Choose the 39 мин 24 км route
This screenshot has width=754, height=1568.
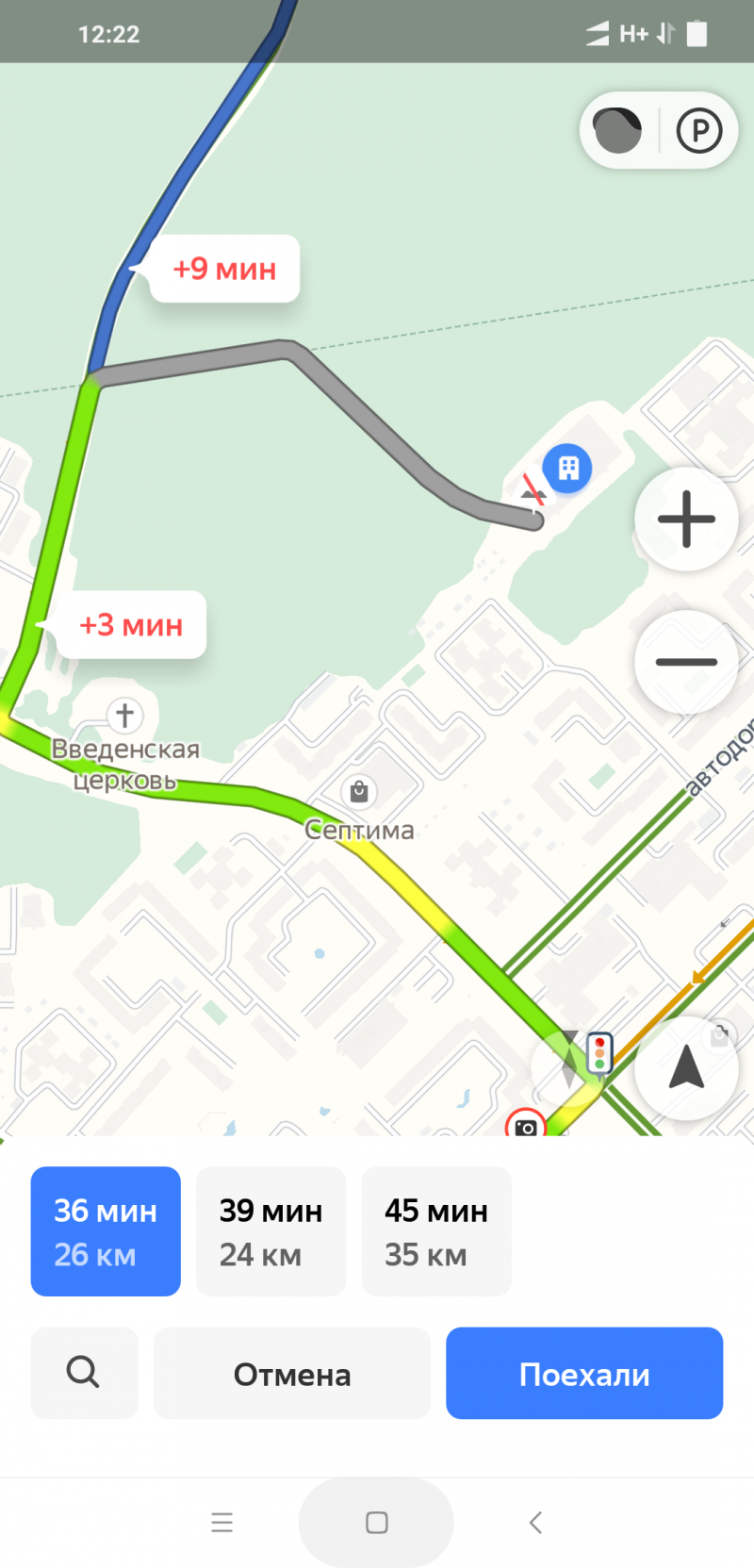coord(270,1231)
